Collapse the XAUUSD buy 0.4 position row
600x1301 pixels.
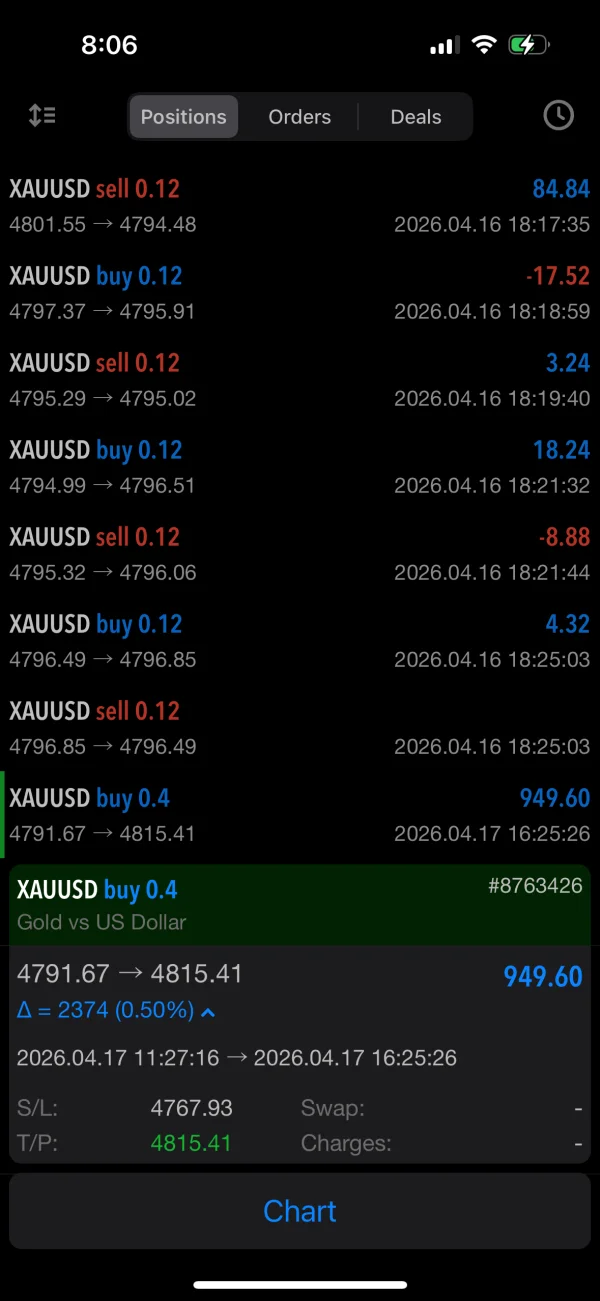[x=300, y=815]
